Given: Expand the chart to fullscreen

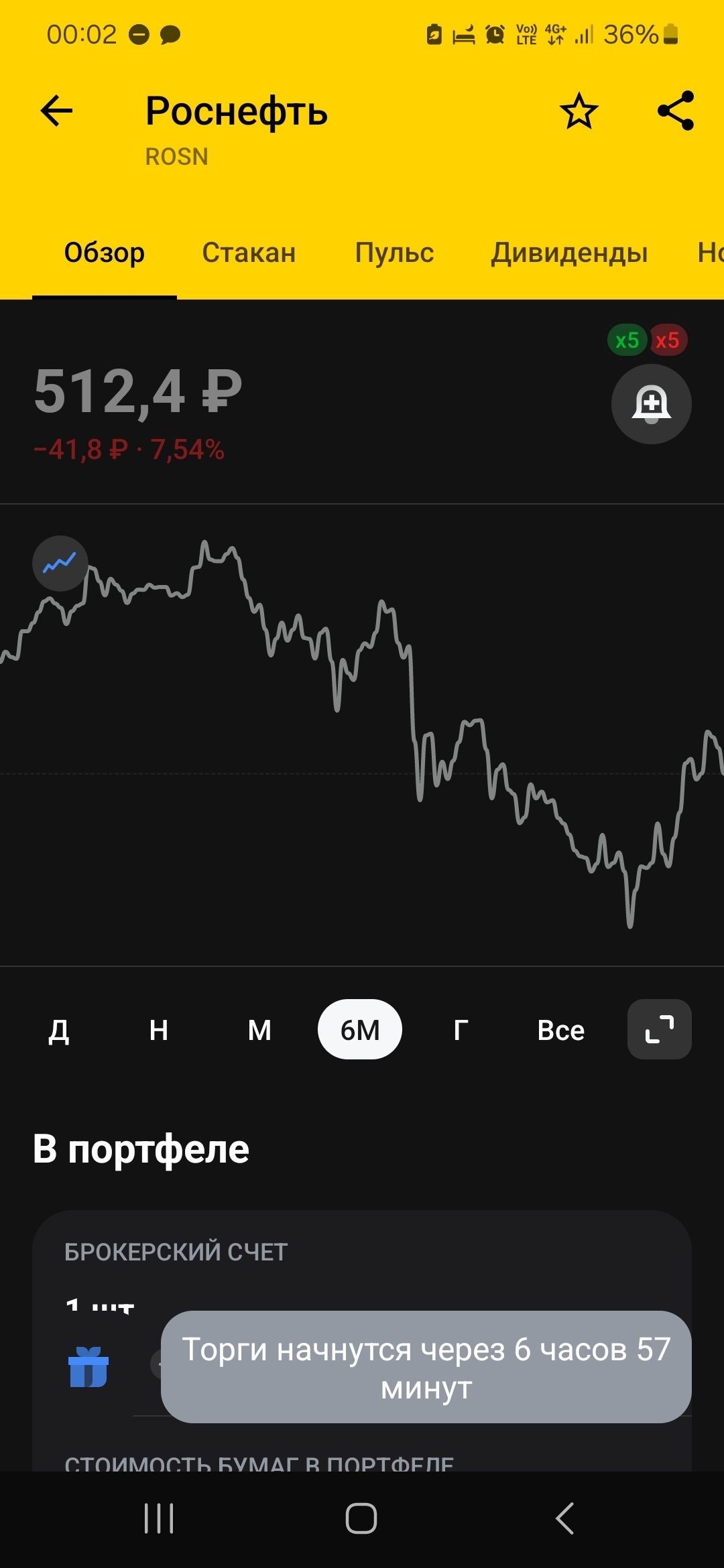Looking at the screenshot, I should 660,1030.
